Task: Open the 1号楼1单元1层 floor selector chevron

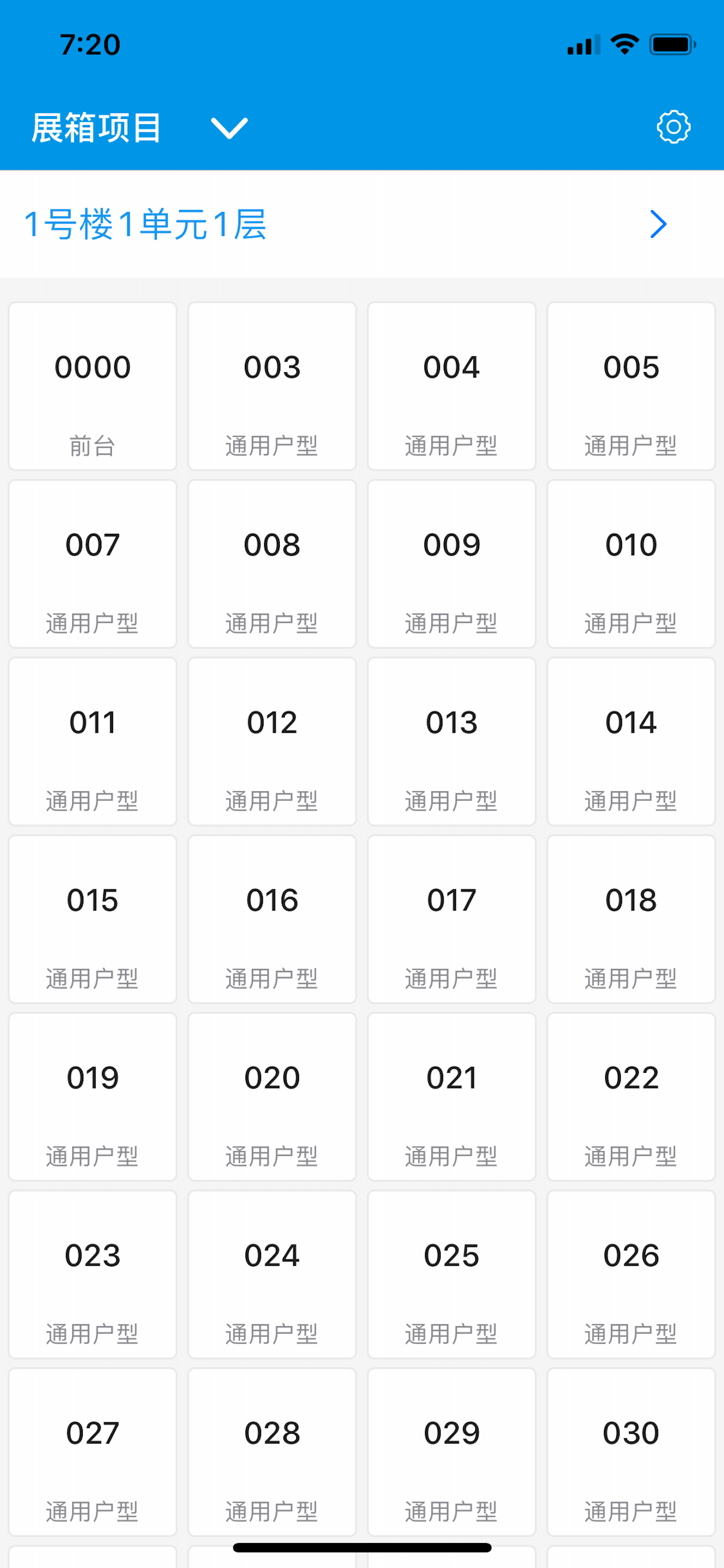Action: click(x=657, y=225)
